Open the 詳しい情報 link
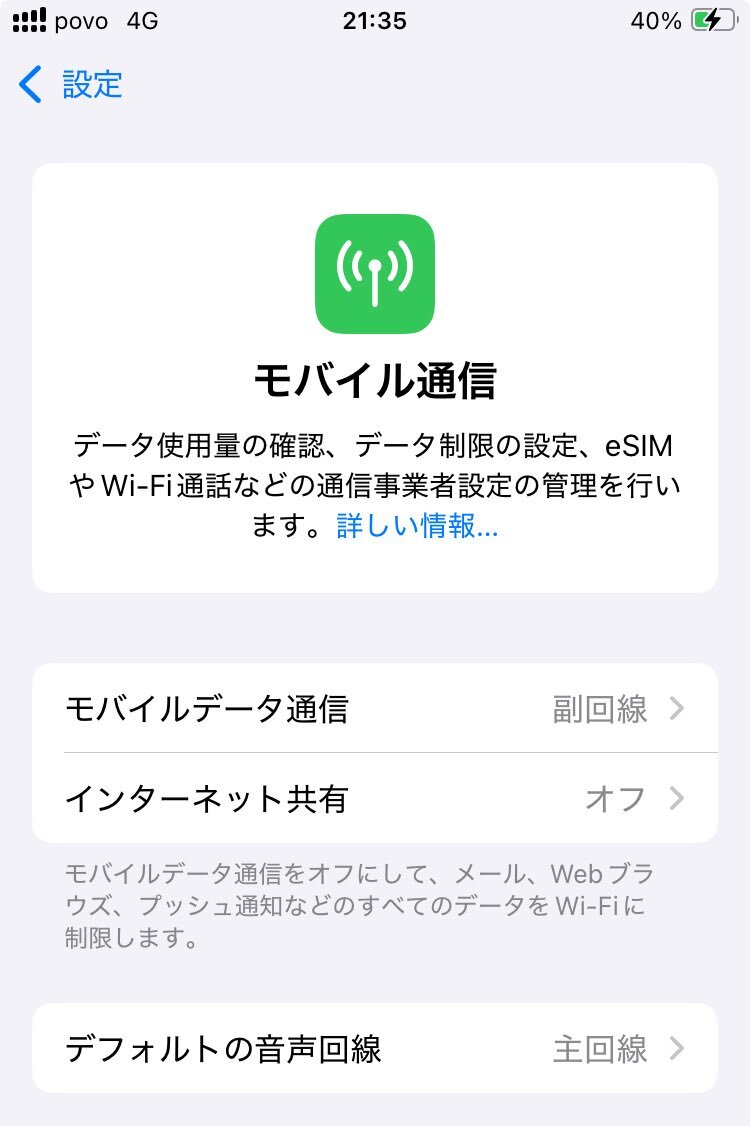Image resolution: width=750 pixels, height=1126 pixels. tap(417, 527)
